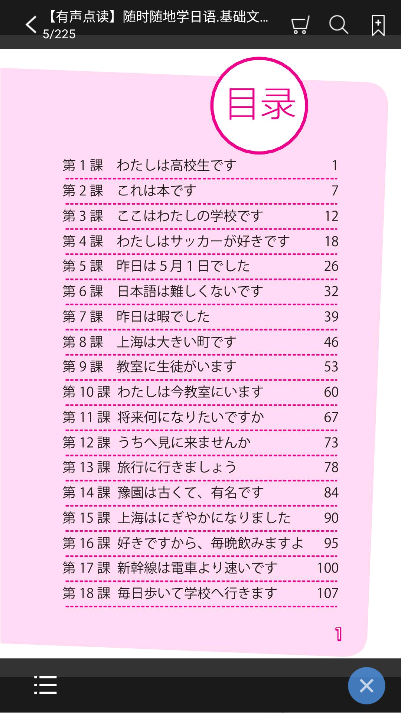Image resolution: width=401 pixels, height=713 pixels.
Task: Search inside the book
Action: 339,25
